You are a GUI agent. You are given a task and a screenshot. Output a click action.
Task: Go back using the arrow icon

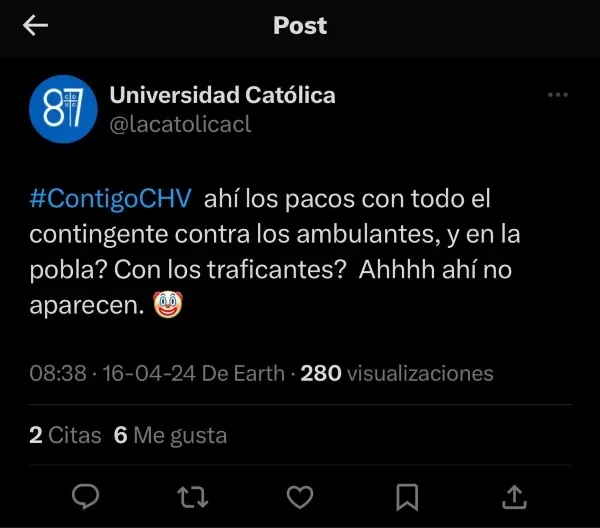(x=36, y=26)
